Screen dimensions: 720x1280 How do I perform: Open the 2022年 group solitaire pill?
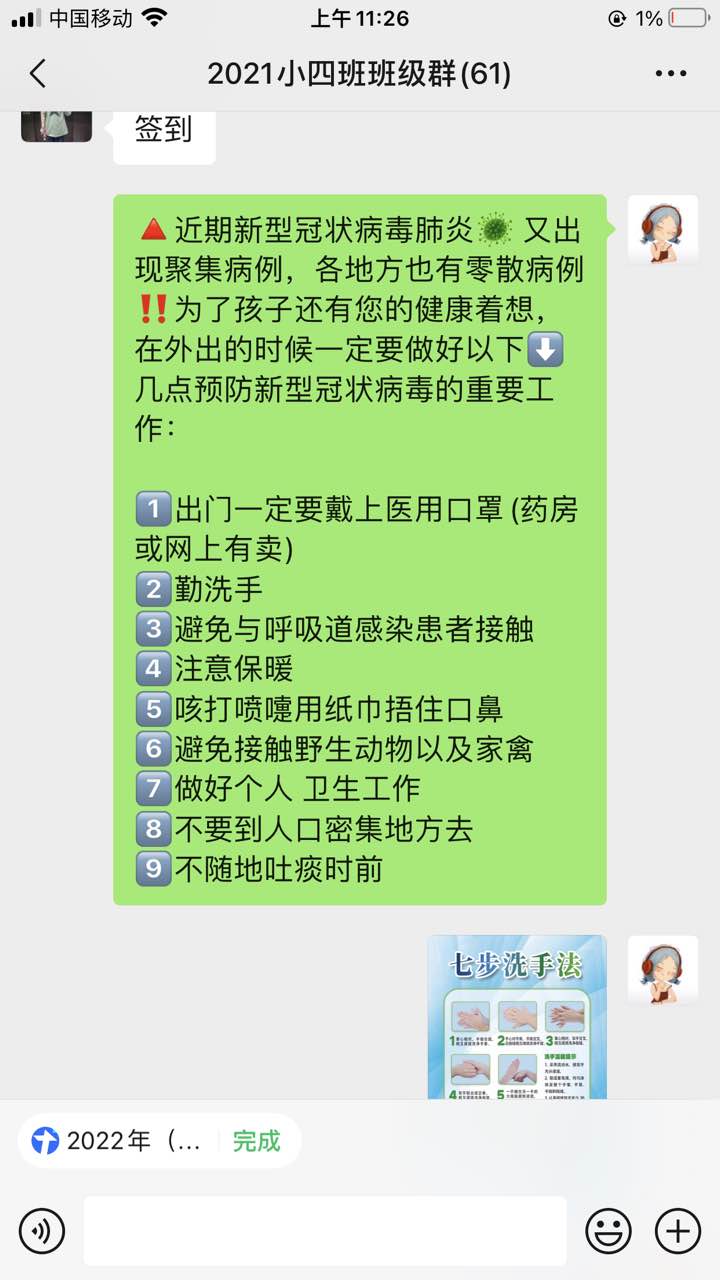(x=118, y=1141)
